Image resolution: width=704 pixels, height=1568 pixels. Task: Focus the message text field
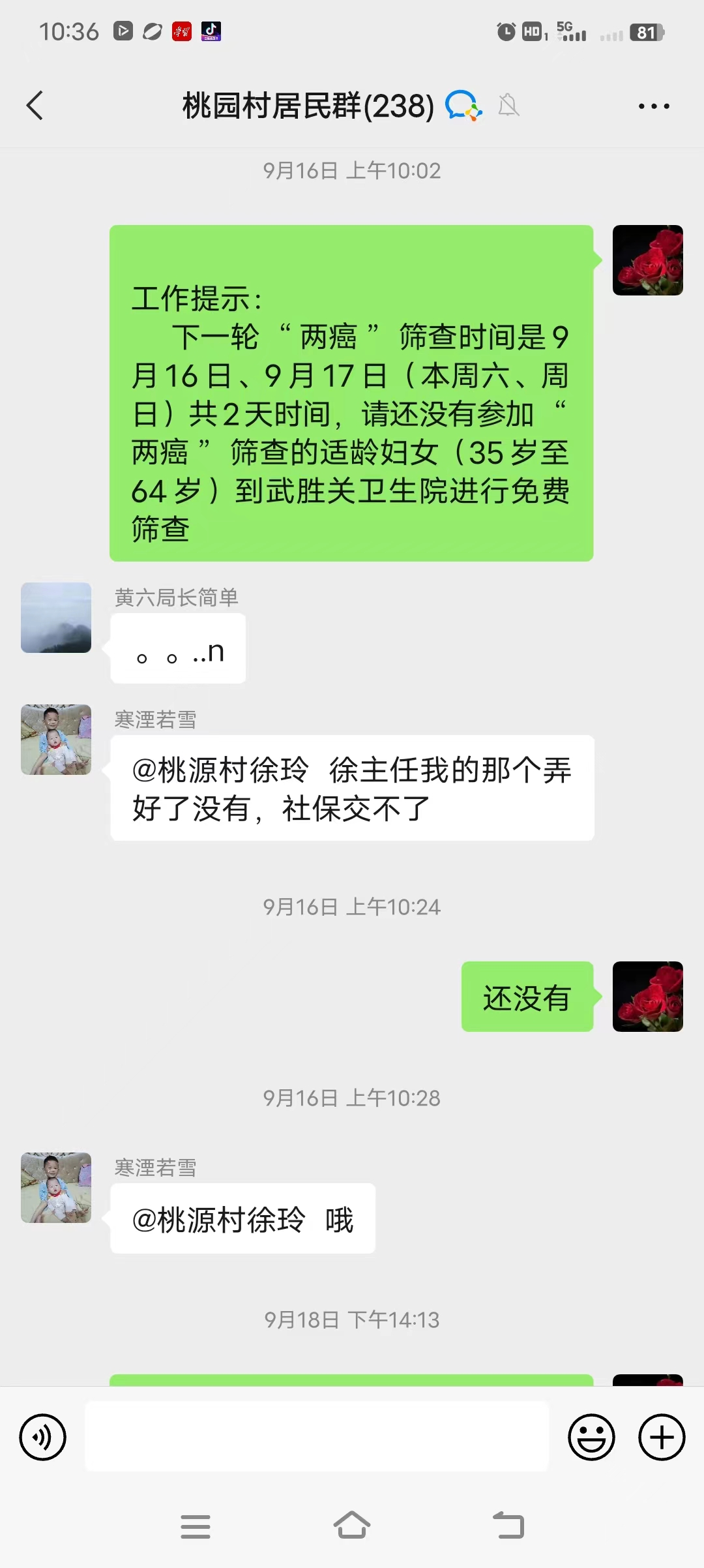point(317,1437)
